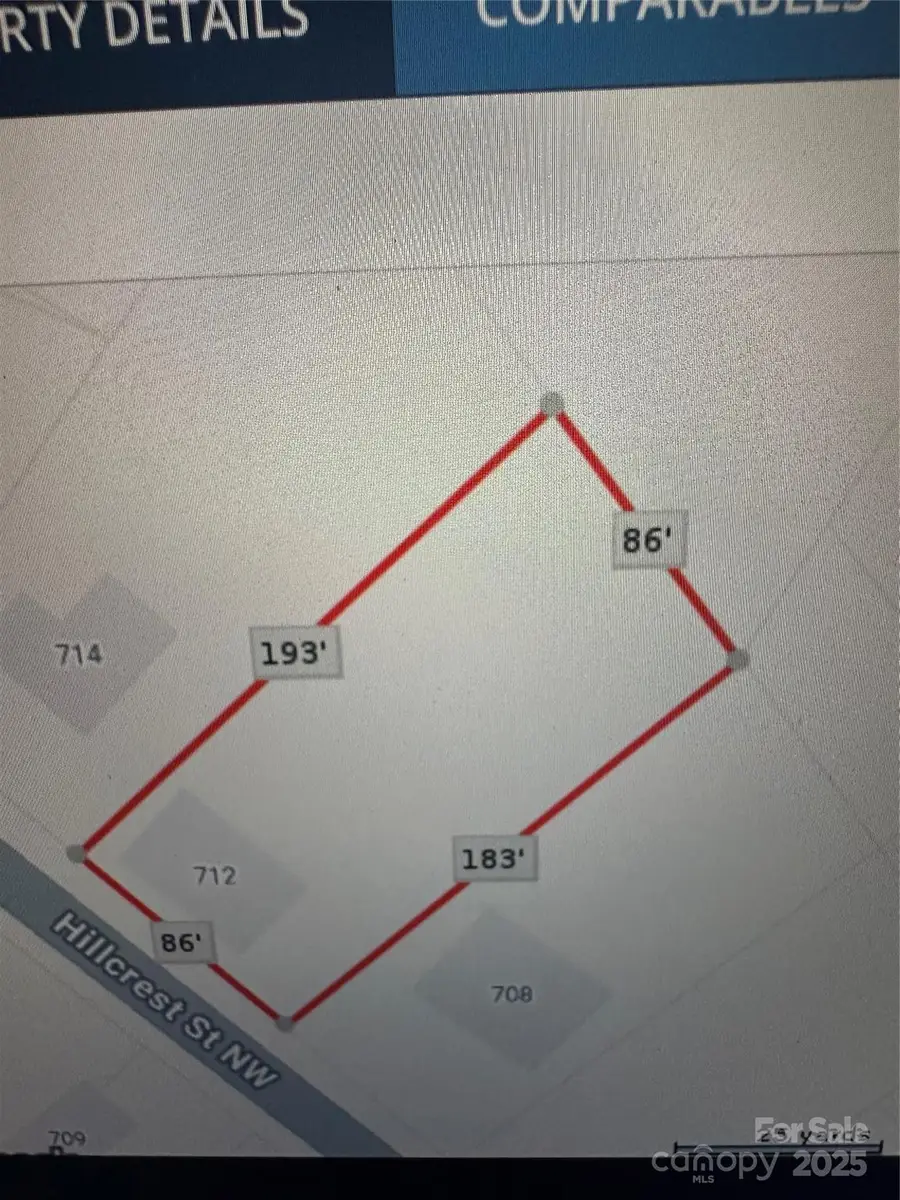Viewport: 900px width, 1200px height.
Task: Select the 183' measurement label
Action: (496, 858)
